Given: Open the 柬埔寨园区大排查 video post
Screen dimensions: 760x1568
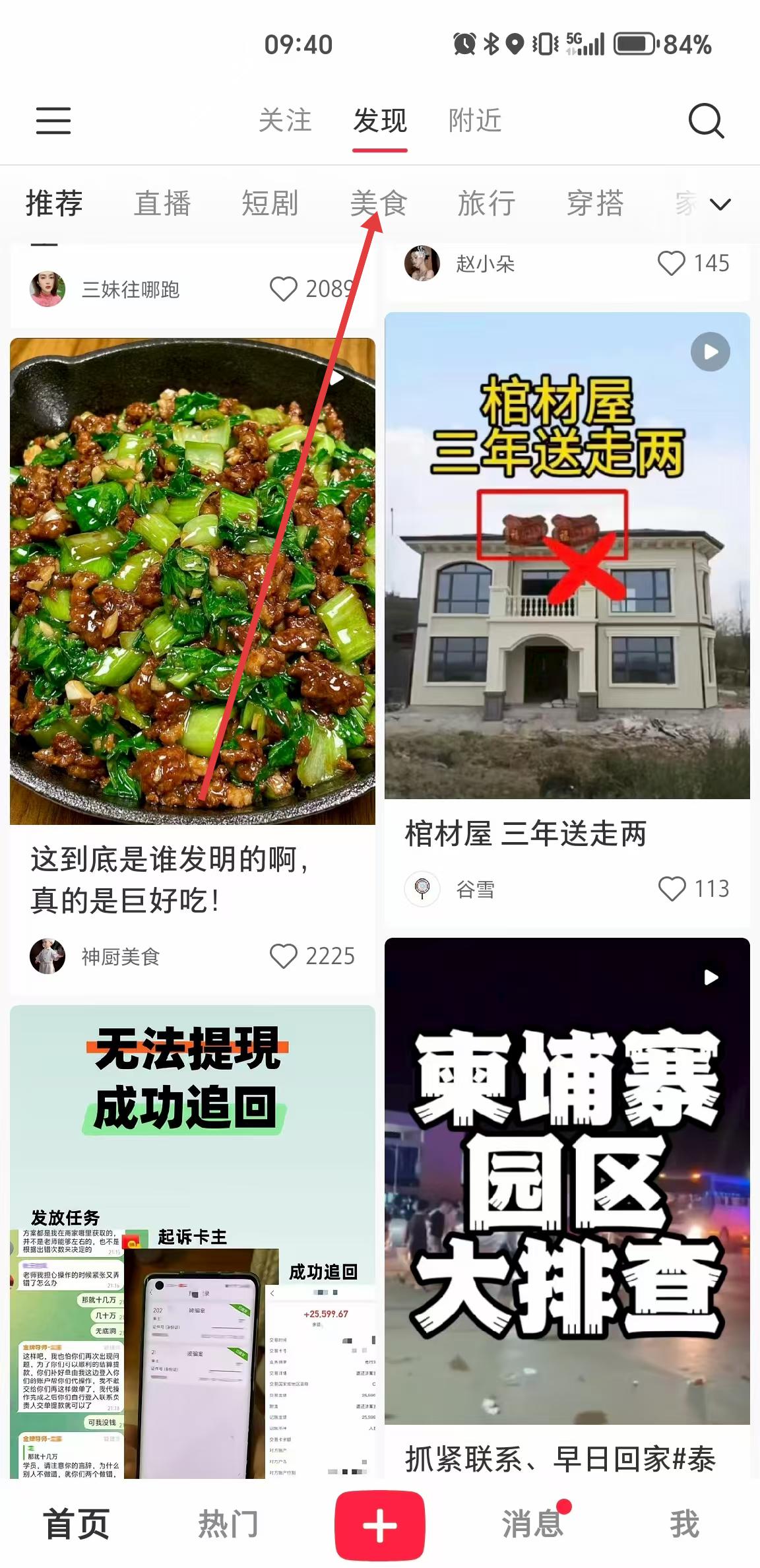Looking at the screenshot, I should (567, 1181).
